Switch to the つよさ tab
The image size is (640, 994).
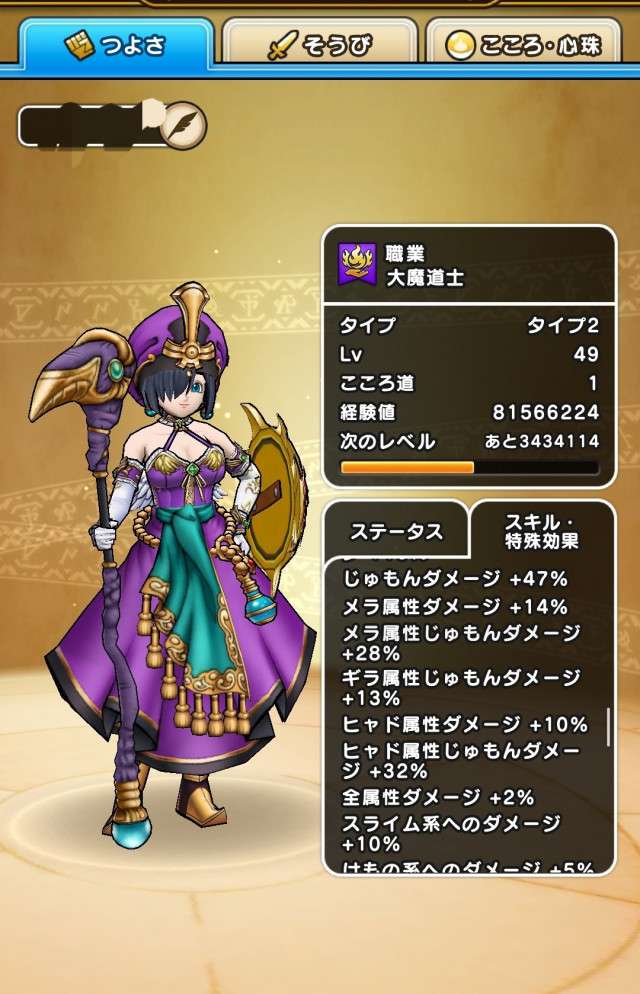click(115, 44)
